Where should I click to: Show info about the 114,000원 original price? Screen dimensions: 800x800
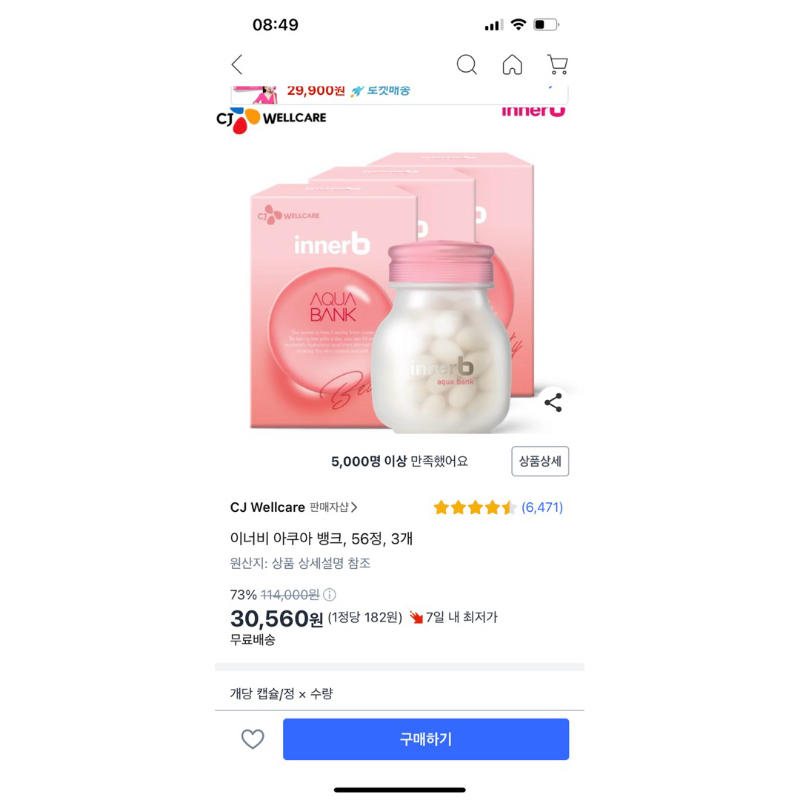pyautogui.click(x=330, y=594)
